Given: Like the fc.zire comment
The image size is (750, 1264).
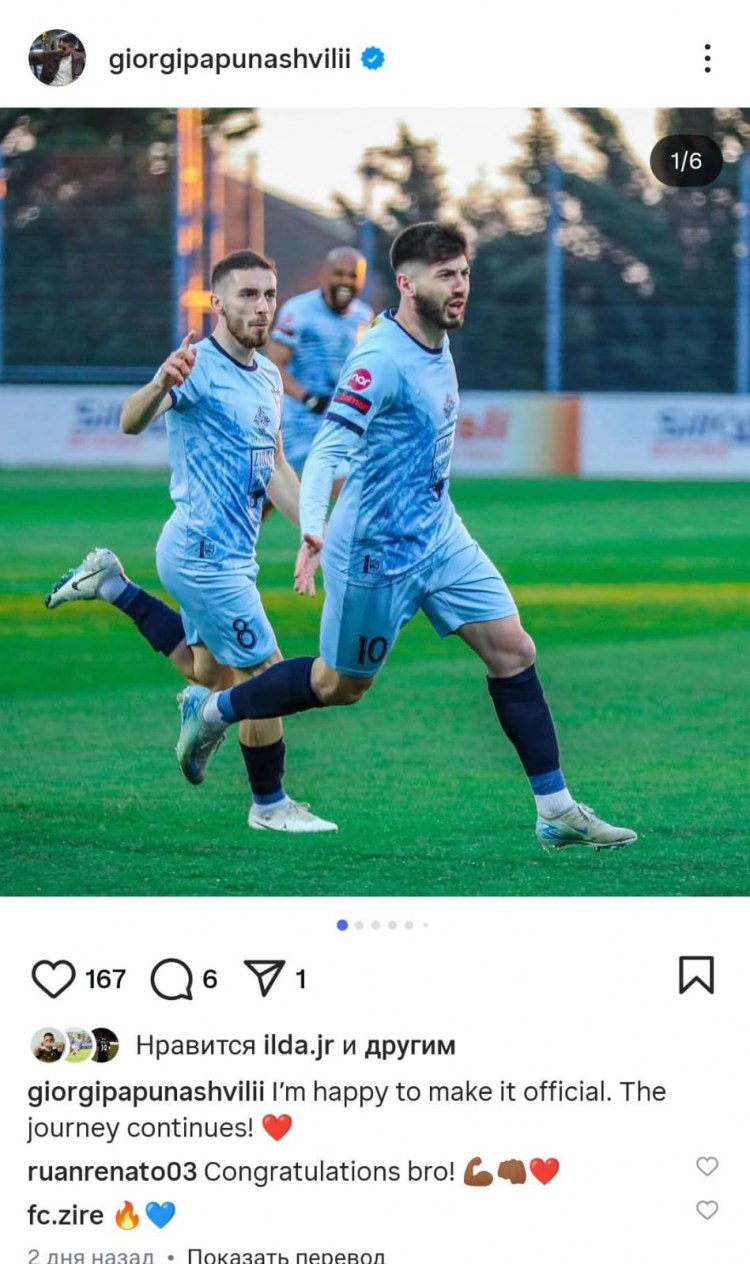Looking at the screenshot, I should (707, 1210).
